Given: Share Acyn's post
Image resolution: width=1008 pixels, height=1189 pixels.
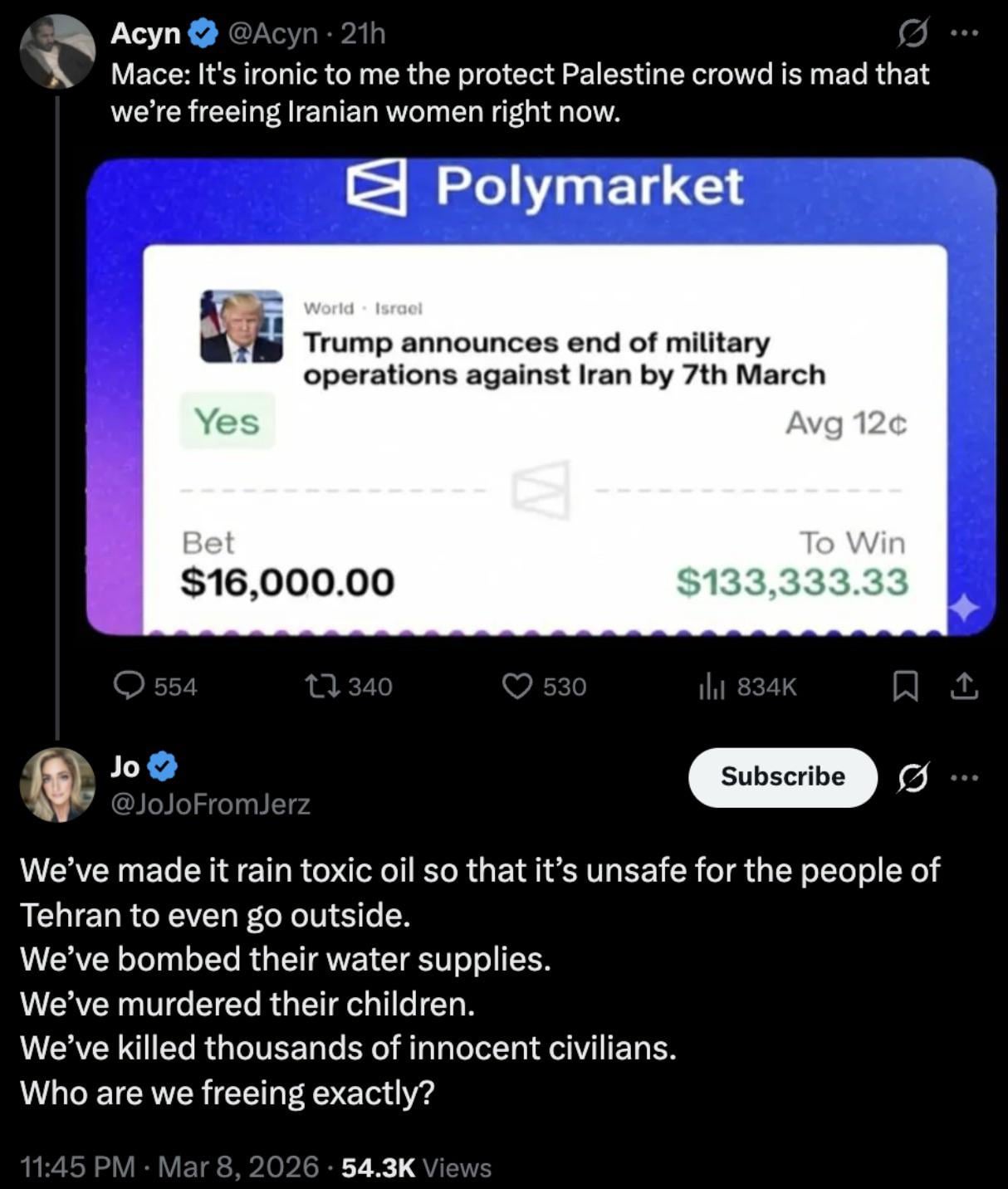Looking at the screenshot, I should pyautogui.click(x=963, y=687).
